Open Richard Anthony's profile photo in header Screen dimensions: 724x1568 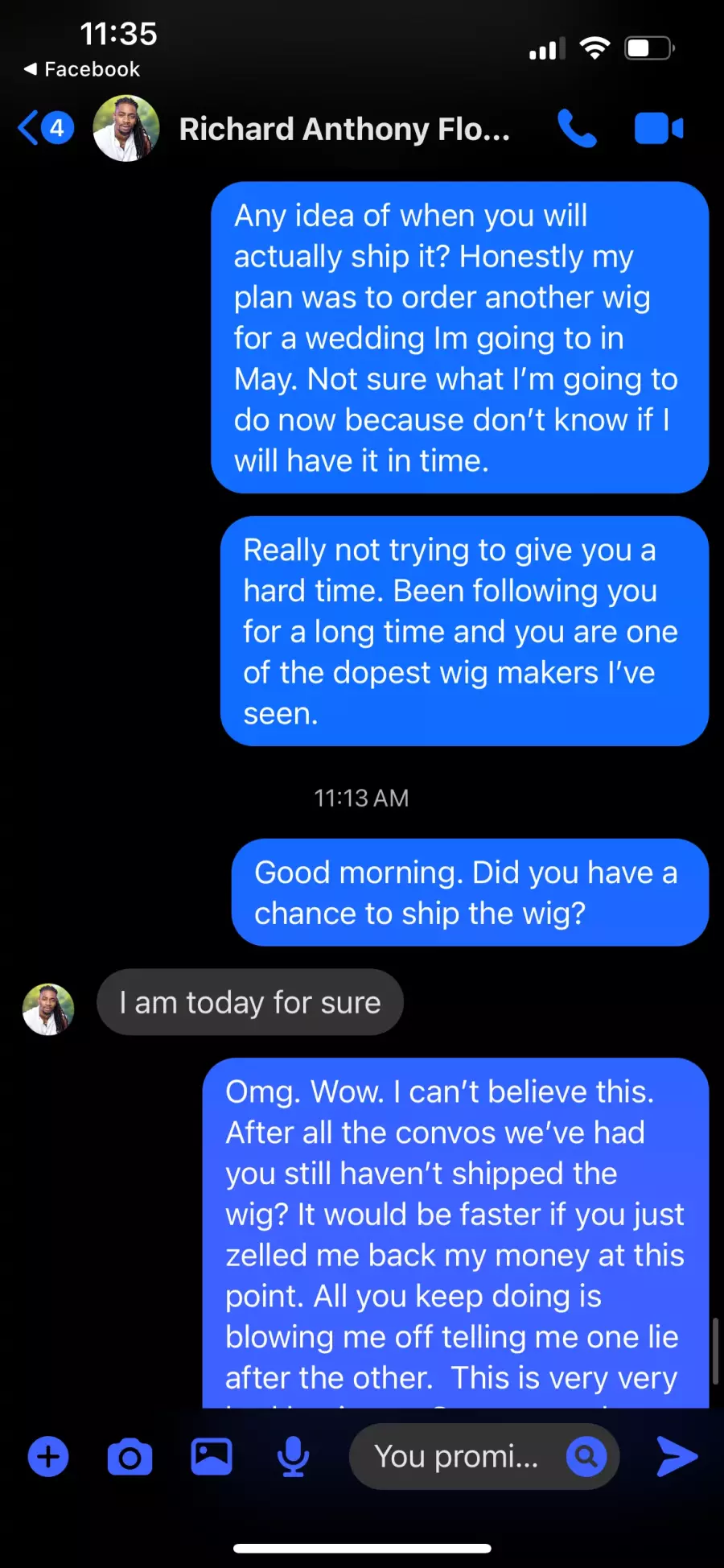(125, 128)
